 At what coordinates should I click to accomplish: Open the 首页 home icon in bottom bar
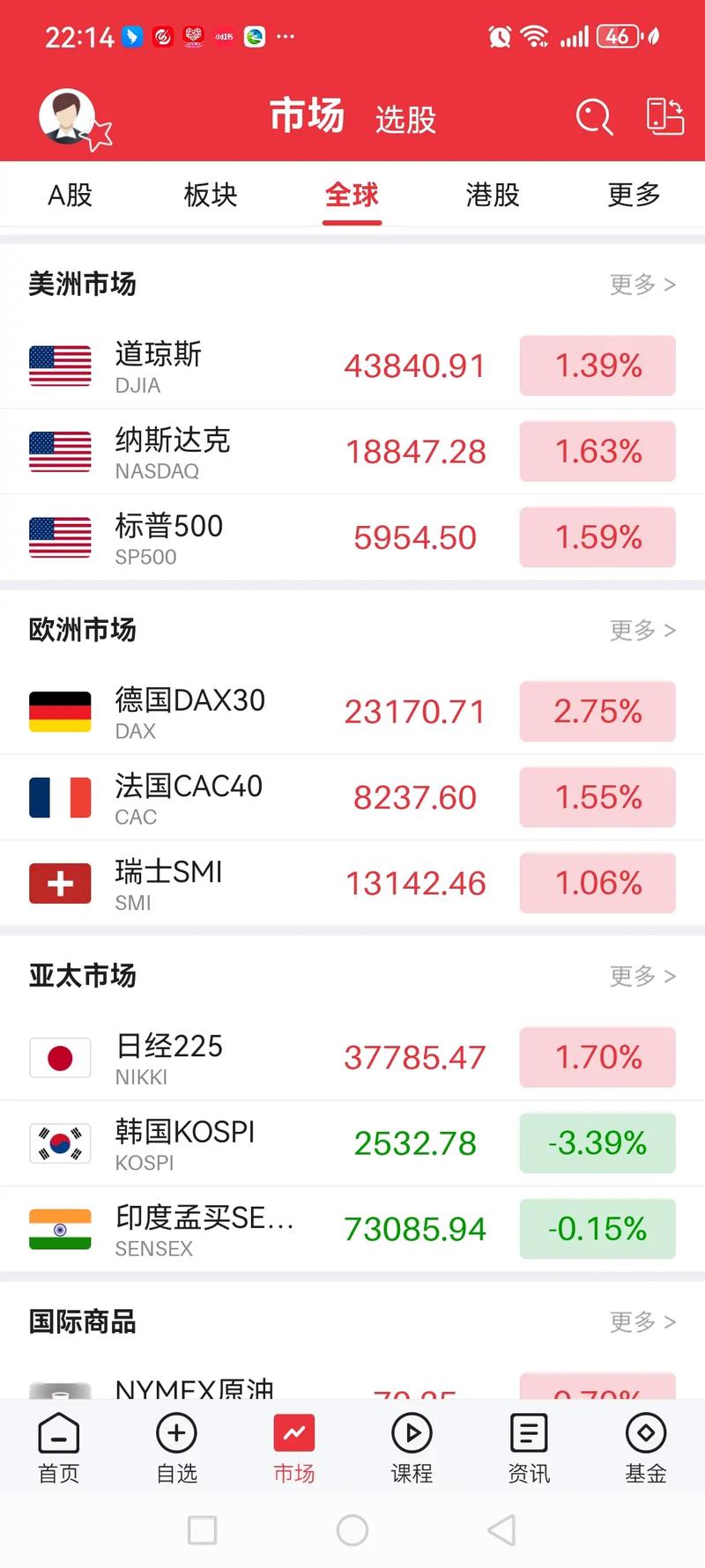(x=58, y=1445)
